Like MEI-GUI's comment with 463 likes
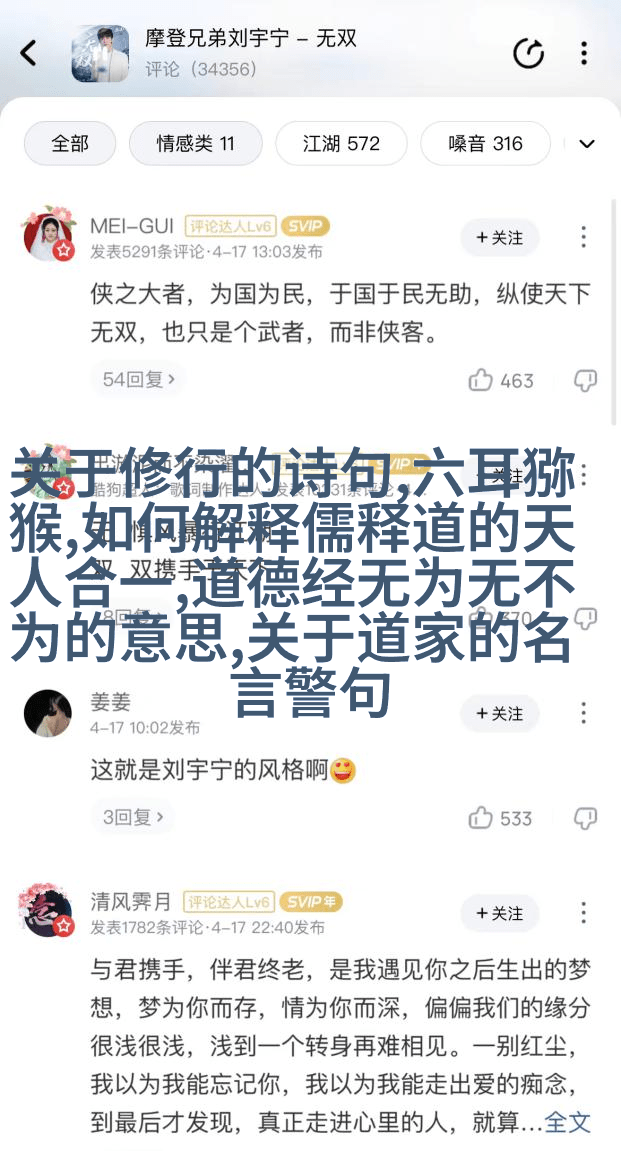Viewport: 621px width, 1151px height. [x=501, y=380]
